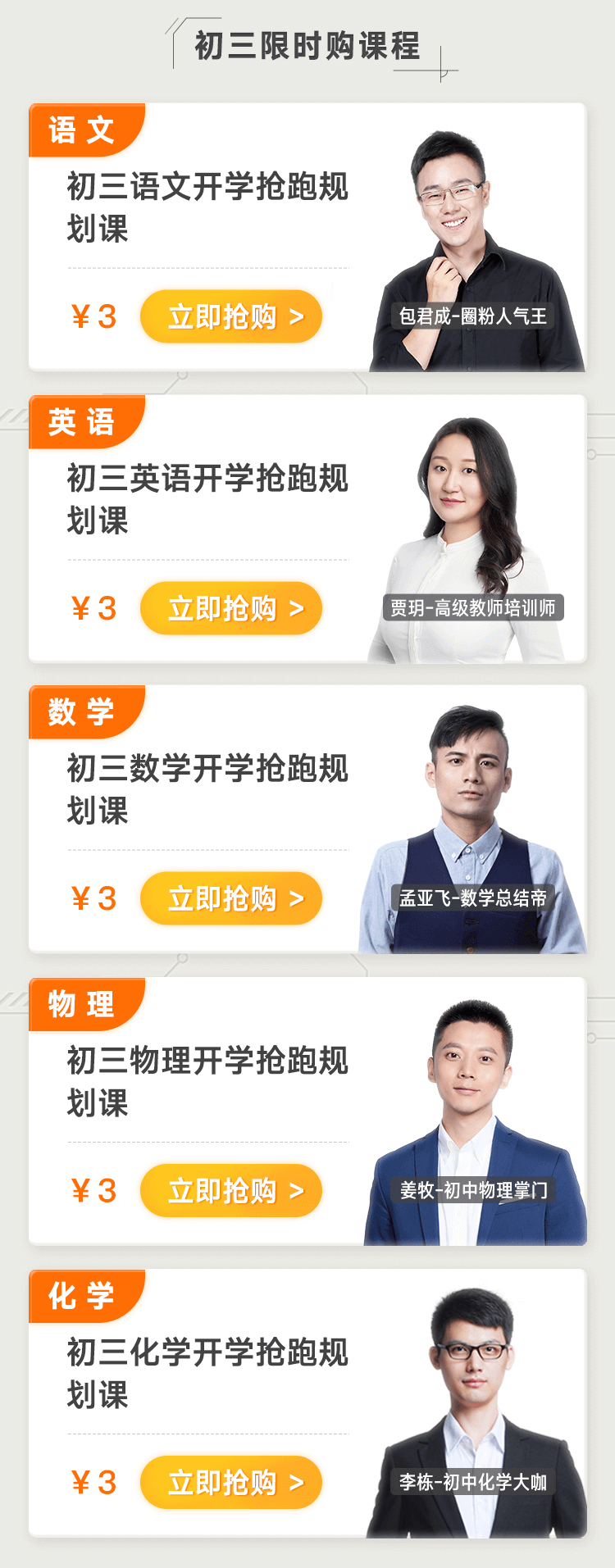Tap 立即抢购 on the 初三英语 course
615x1568 pixels.
[231, 608]
